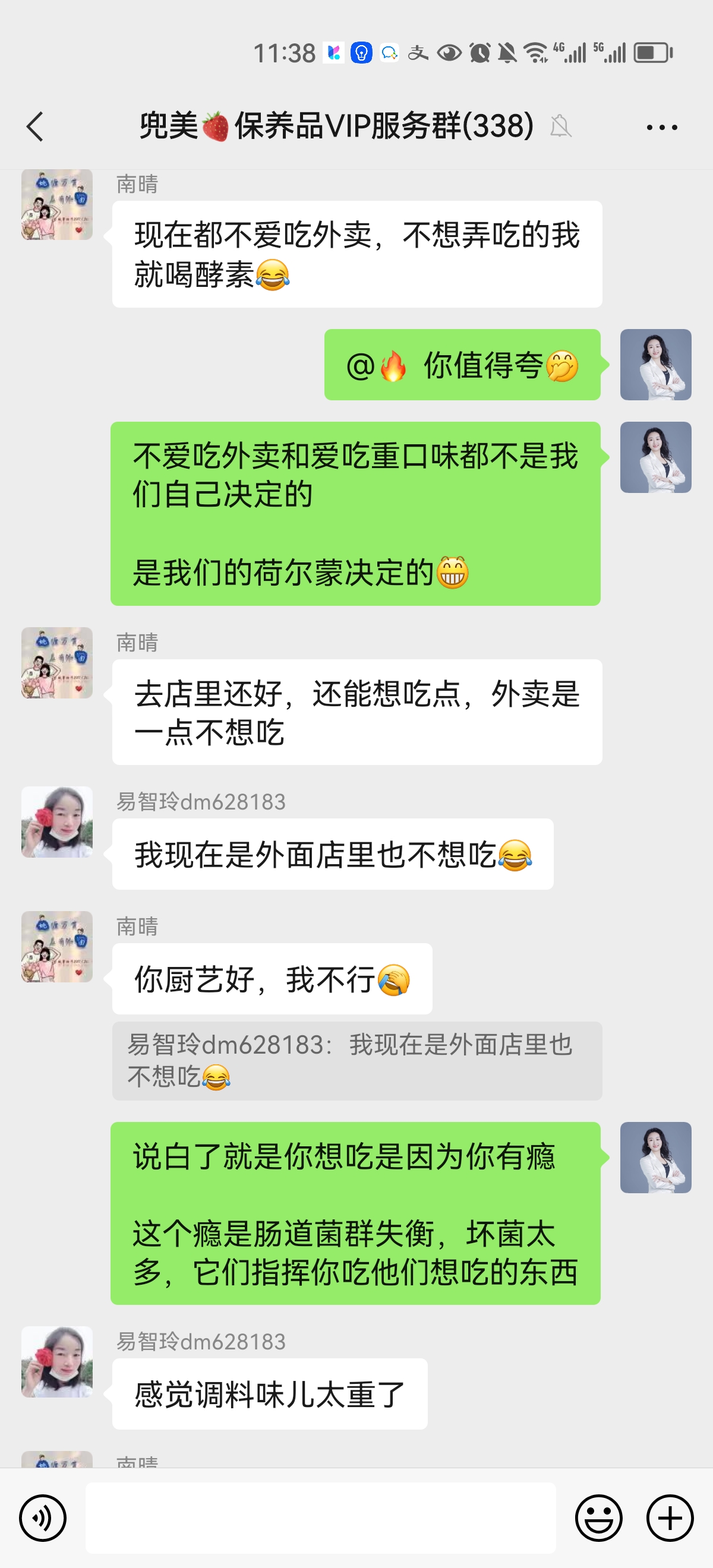713x1568 pixels.
Task: Open 南晴's avatar next to 你厨艺好 message
Action: click(x=57, y=947)
